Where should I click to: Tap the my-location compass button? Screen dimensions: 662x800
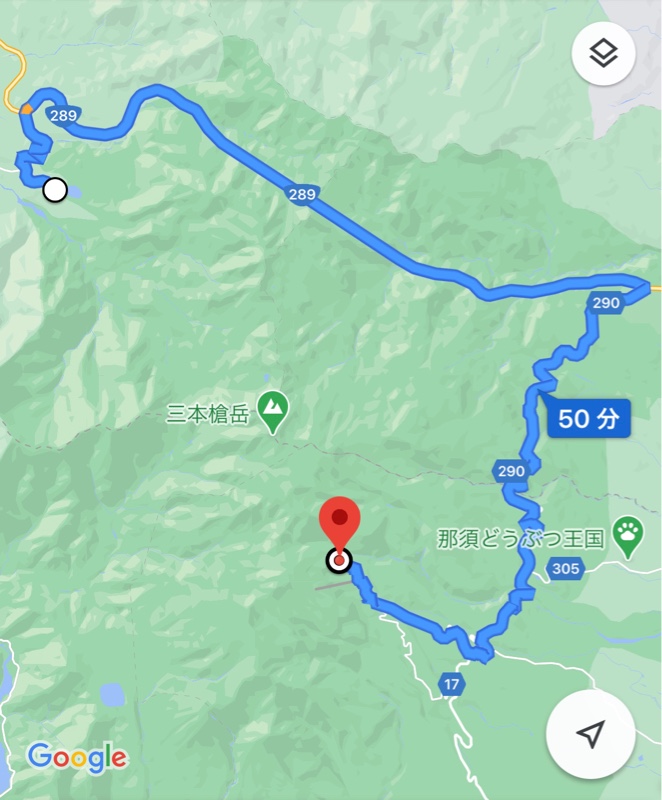click(591, 735)
